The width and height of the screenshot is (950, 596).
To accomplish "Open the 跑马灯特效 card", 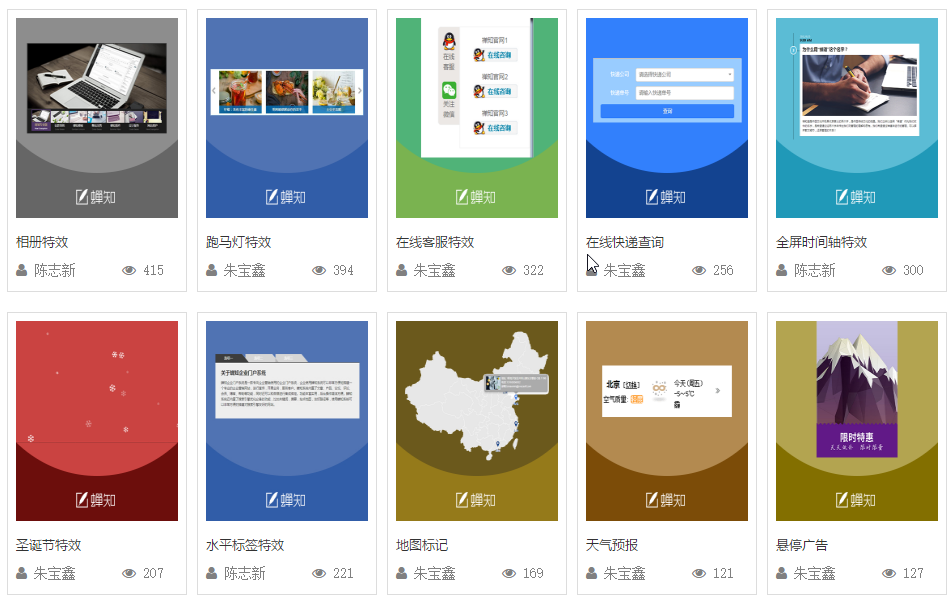I will tap(287, 118).
